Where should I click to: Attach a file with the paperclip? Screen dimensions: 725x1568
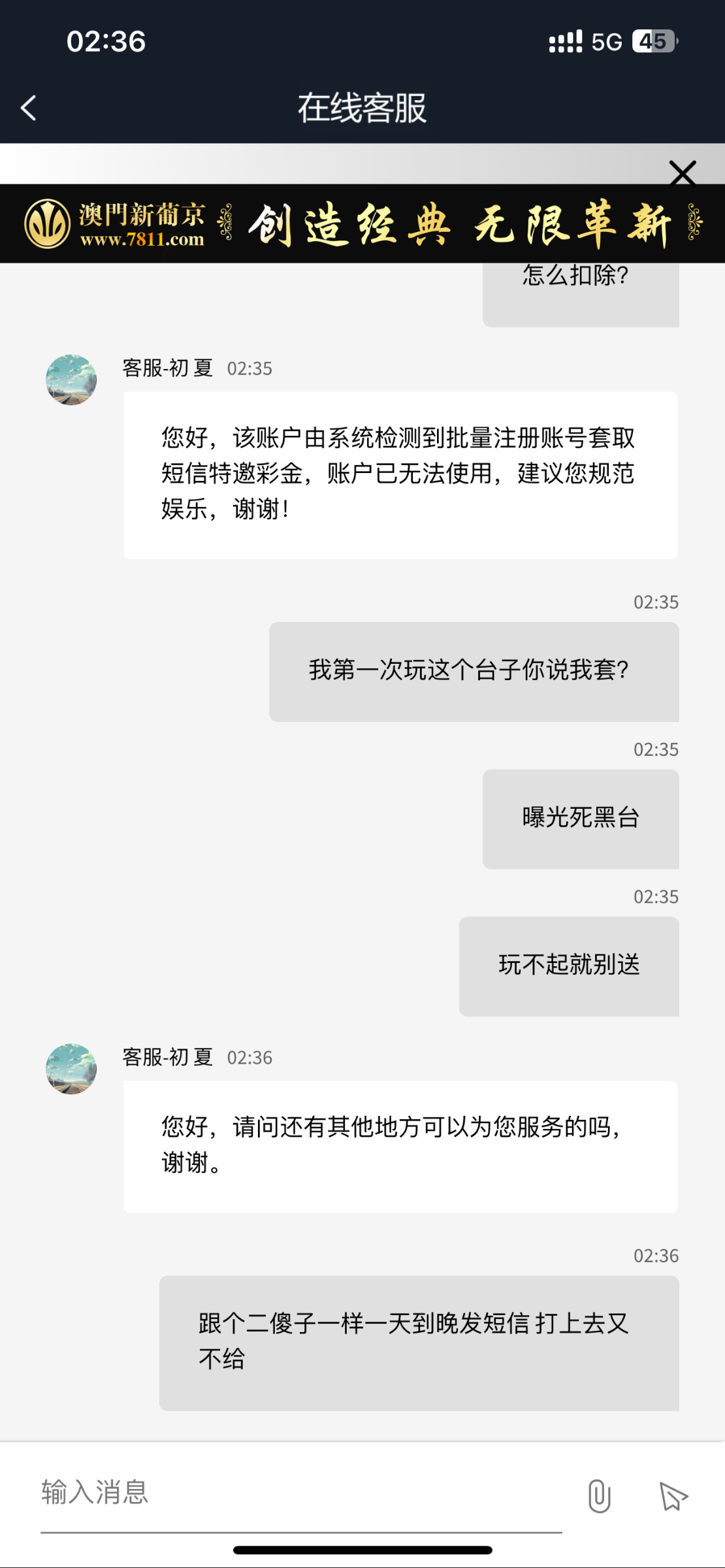(x=599, y=1495)
